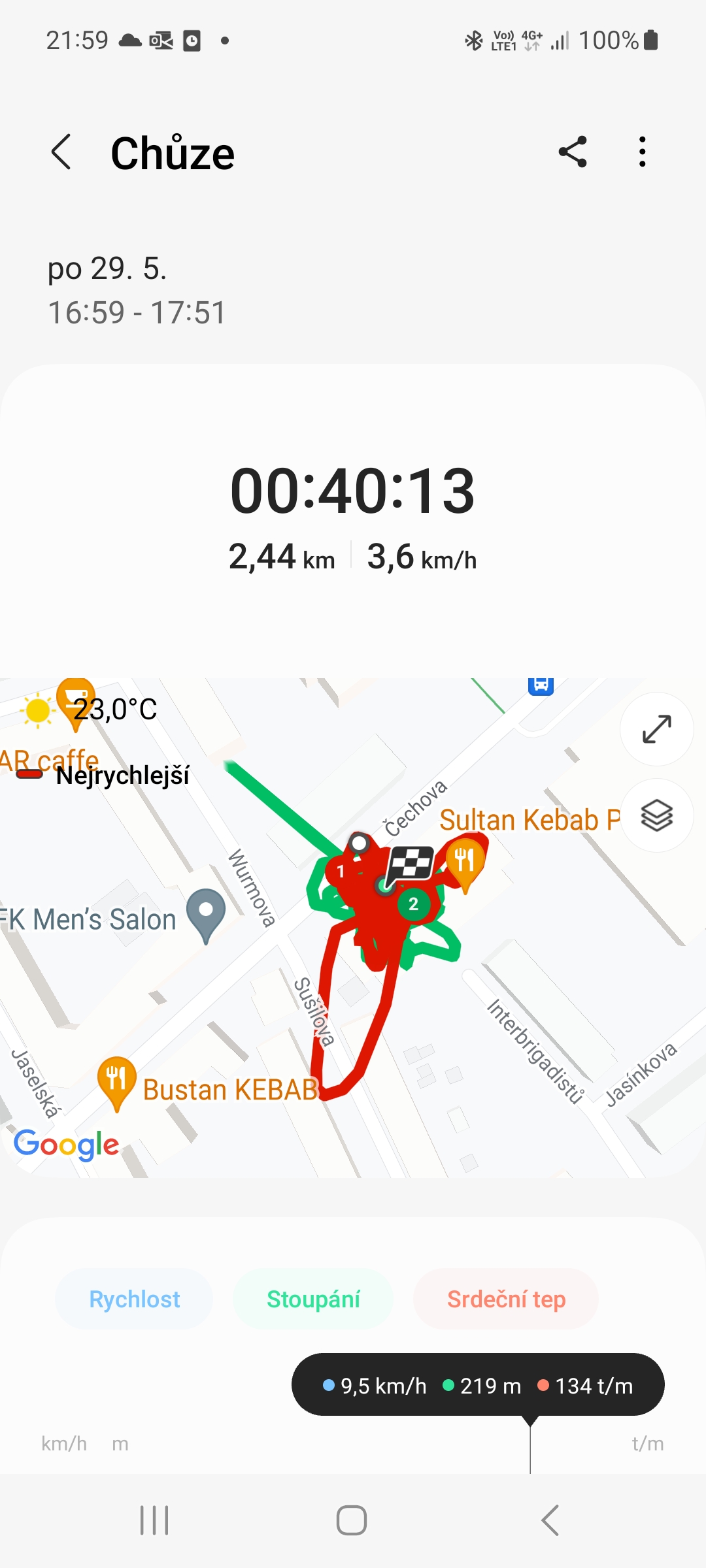Toggle the Stoupání chart chip
This screenshot has height=1568, width=706.
pos(313,1299)
